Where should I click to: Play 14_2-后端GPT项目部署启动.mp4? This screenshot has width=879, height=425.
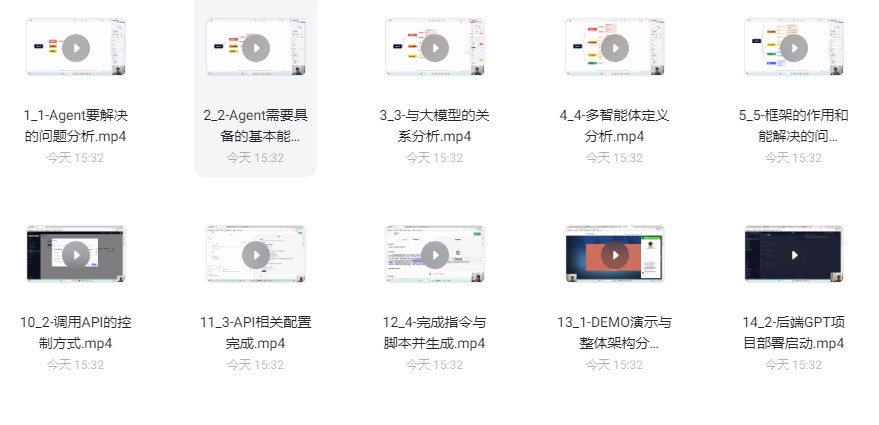[794, 255]
